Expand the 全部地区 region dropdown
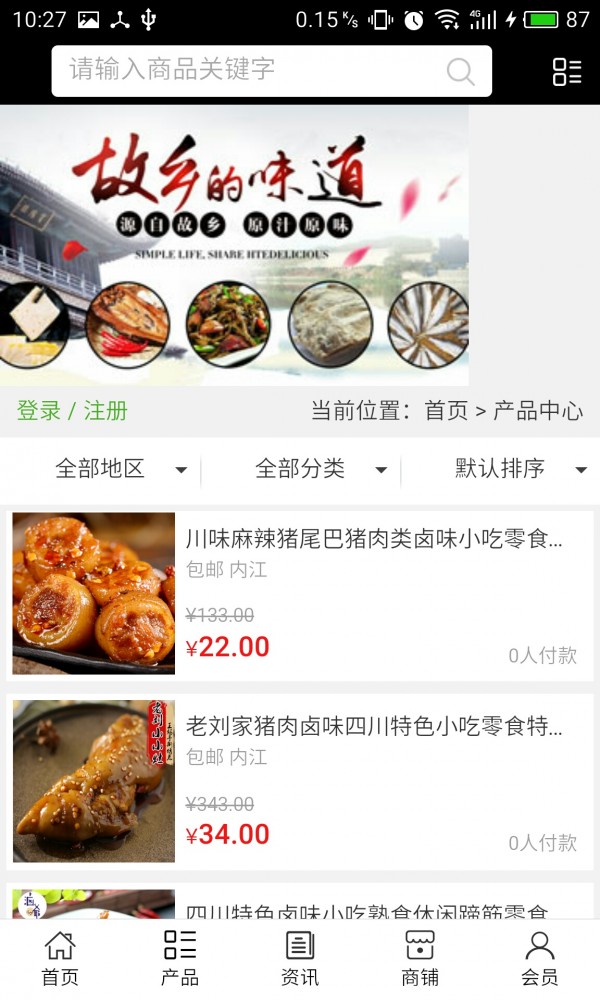 (120, 469)
